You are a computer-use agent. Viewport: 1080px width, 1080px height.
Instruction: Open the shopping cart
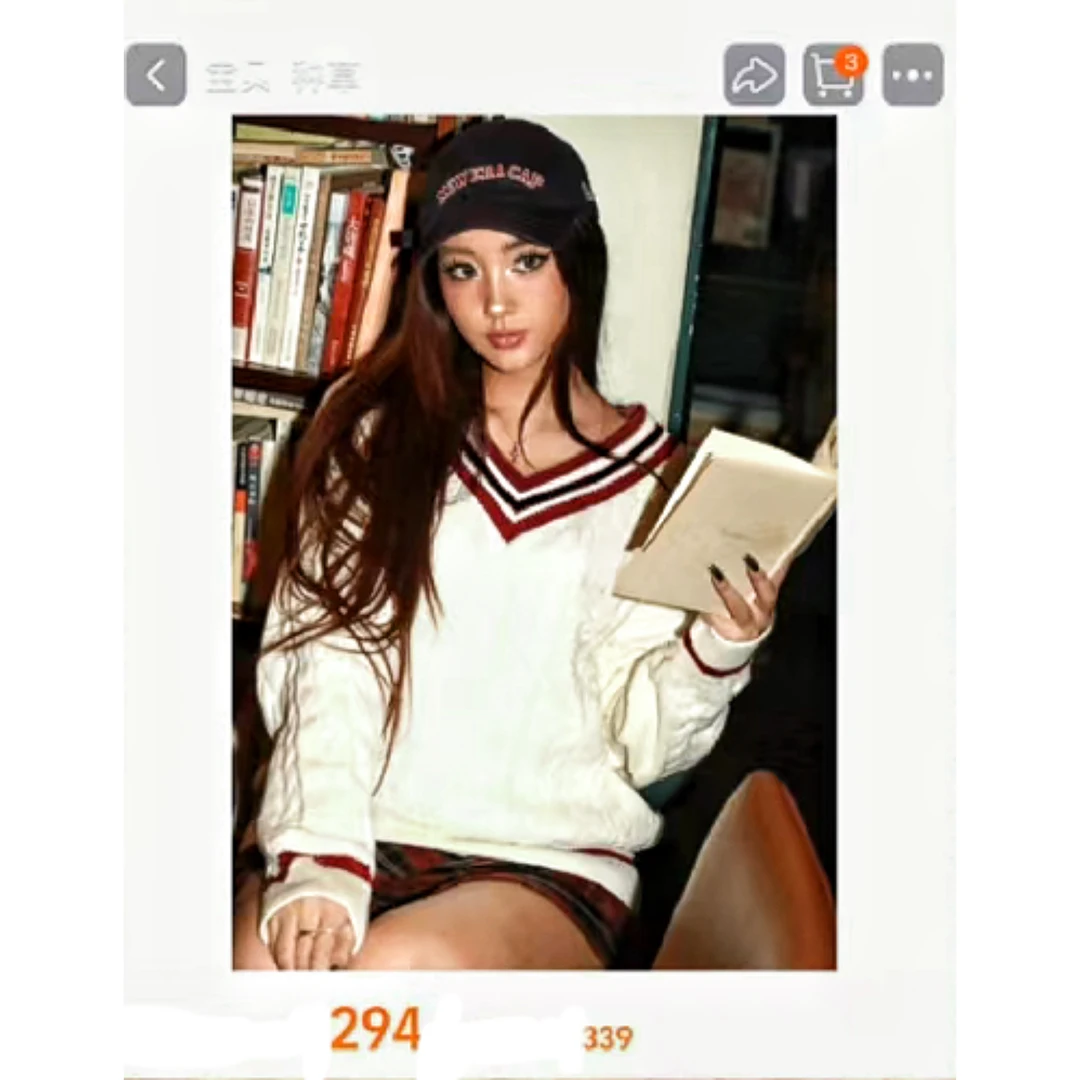tap(833, 75)
